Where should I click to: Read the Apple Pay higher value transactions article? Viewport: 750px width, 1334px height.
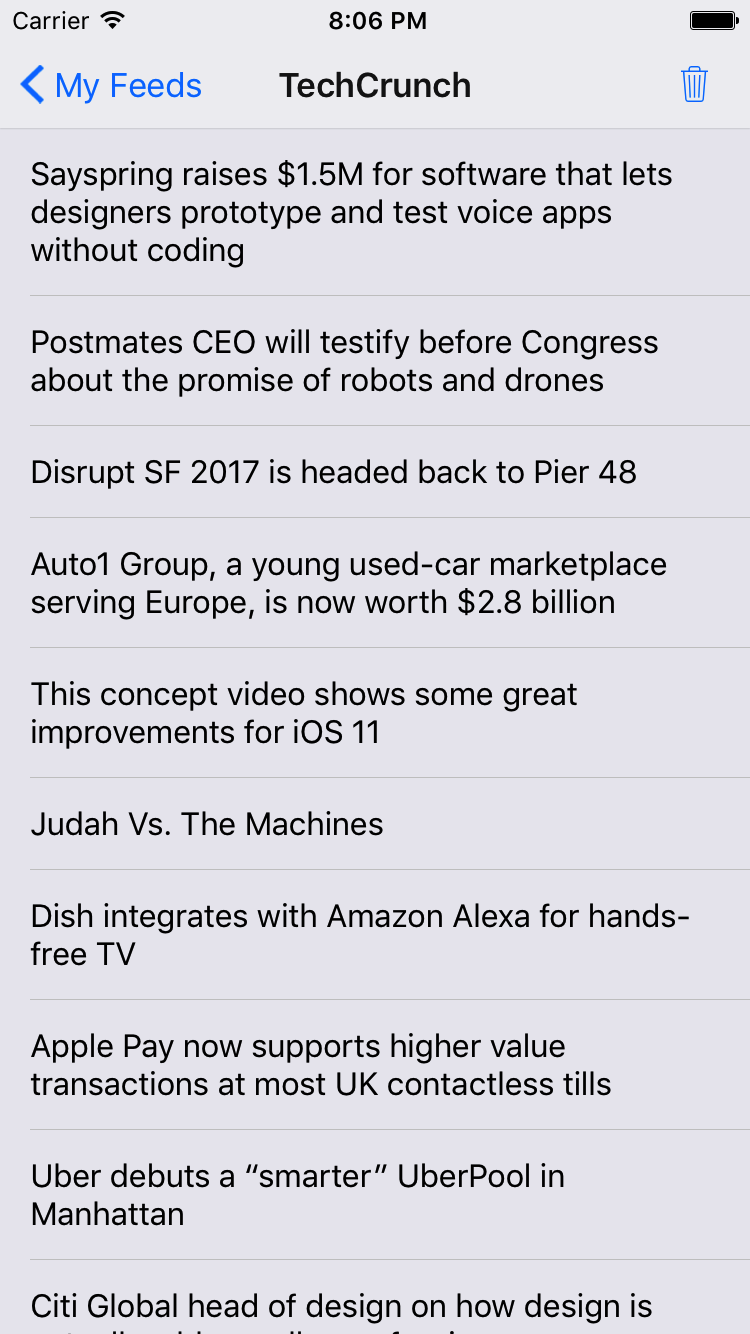coord(375,1065)
